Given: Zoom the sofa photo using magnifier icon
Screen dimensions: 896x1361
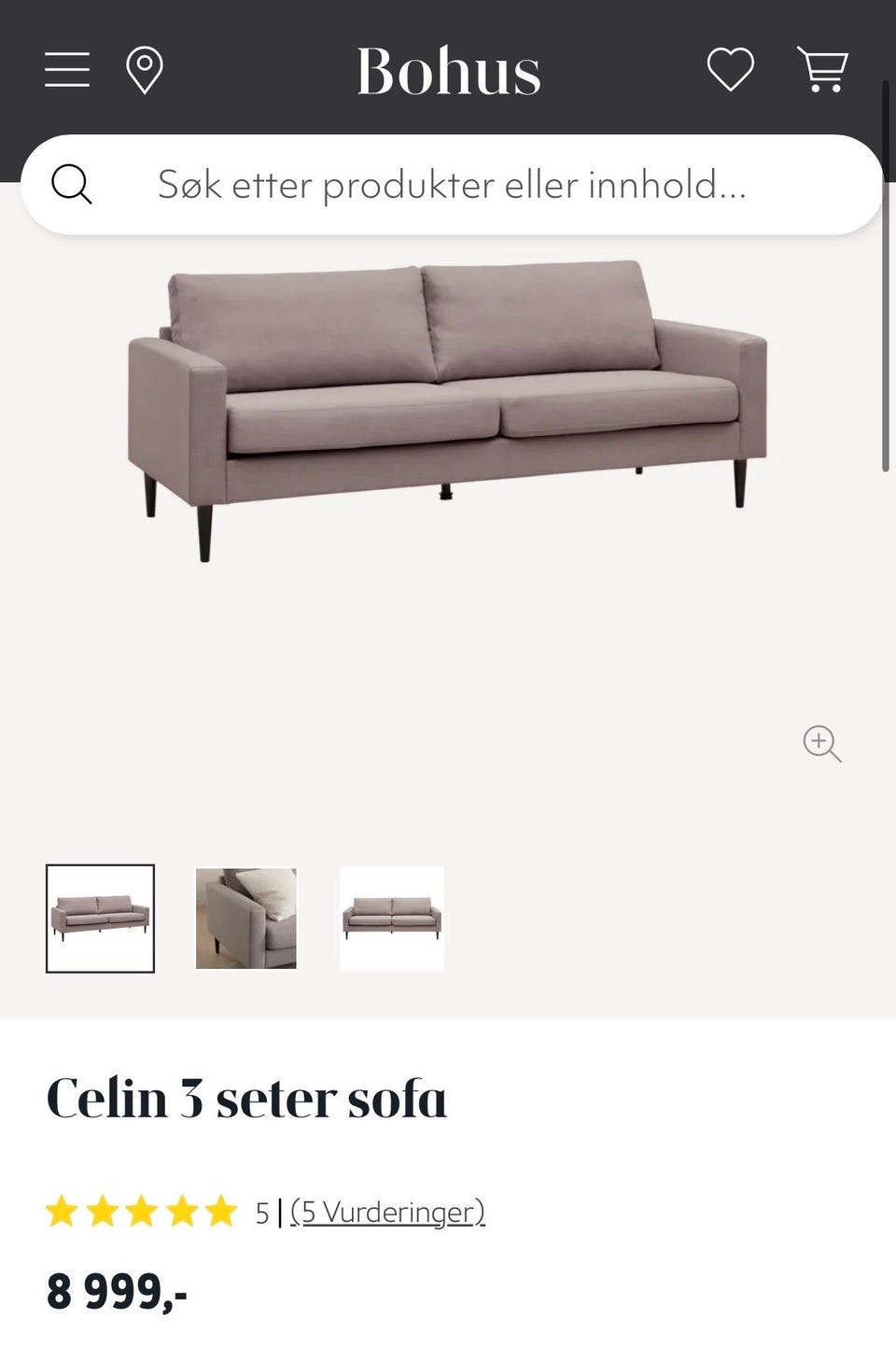Looking at the screenshot, I should (x=820, y=742).
